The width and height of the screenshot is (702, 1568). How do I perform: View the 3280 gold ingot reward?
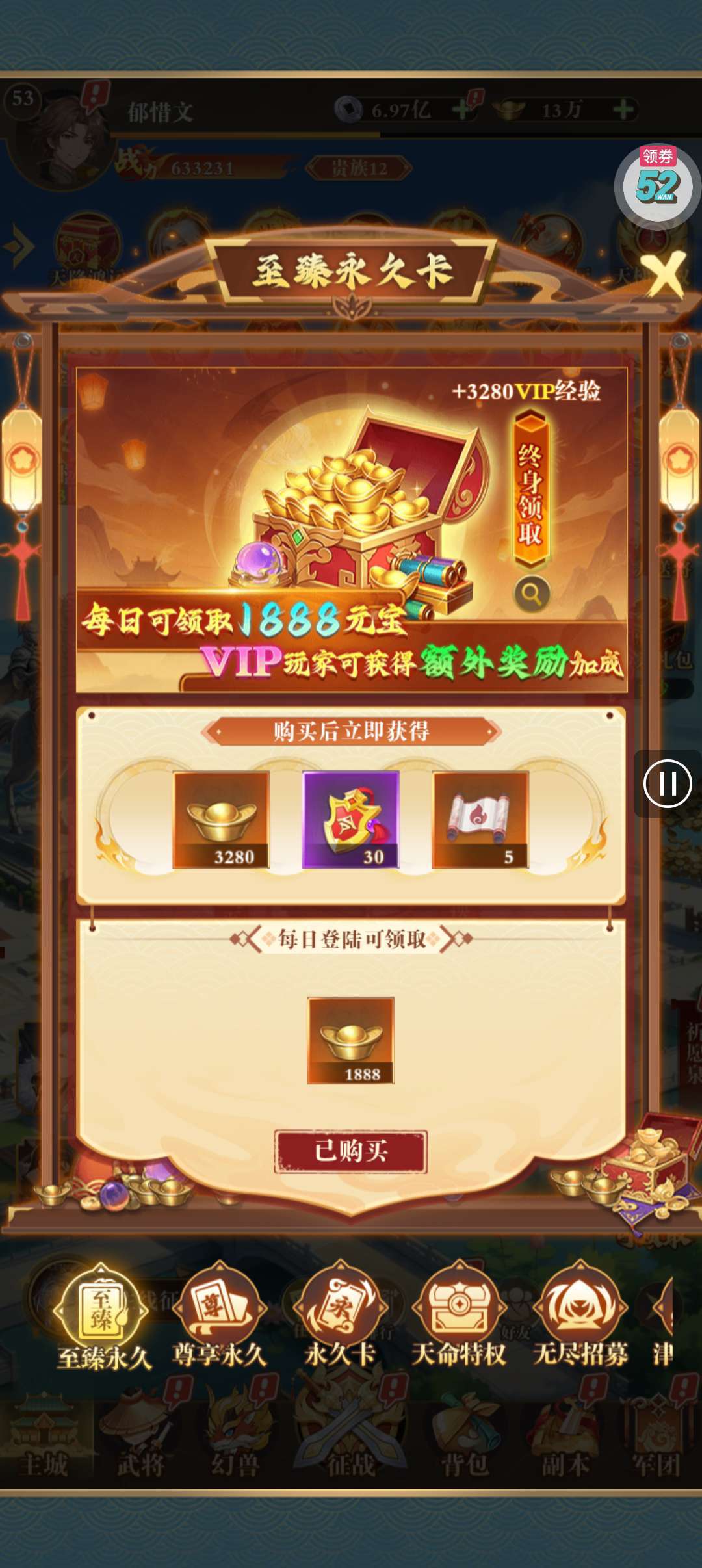[221, 820]
